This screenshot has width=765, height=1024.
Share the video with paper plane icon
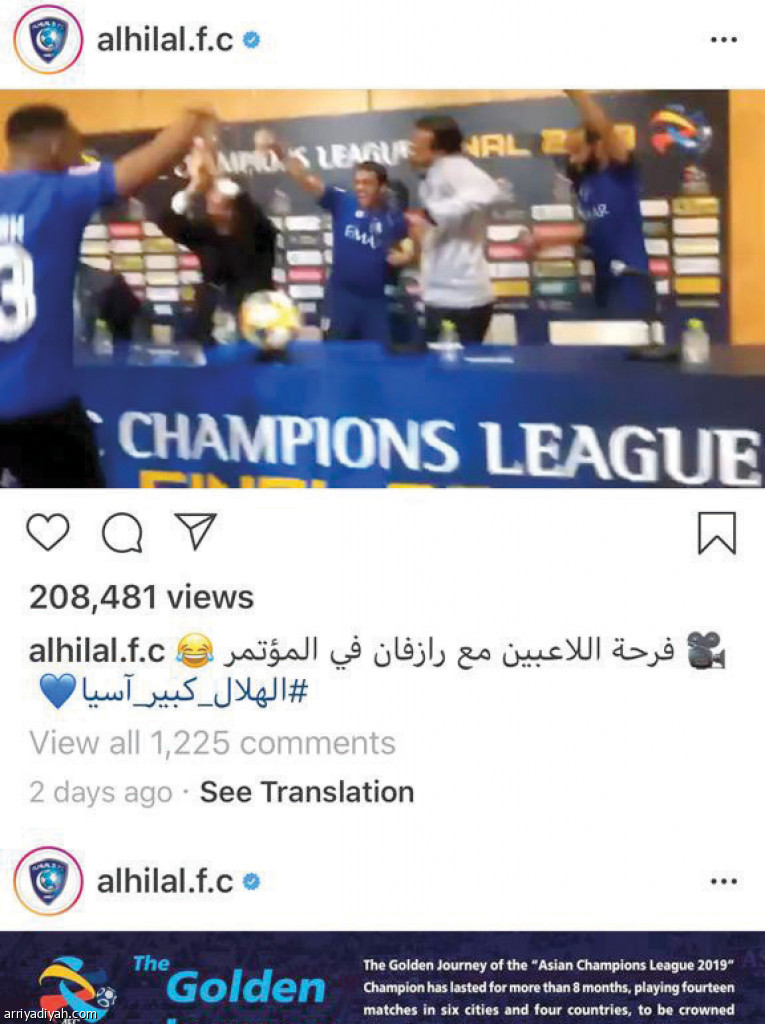coord(195,531)
